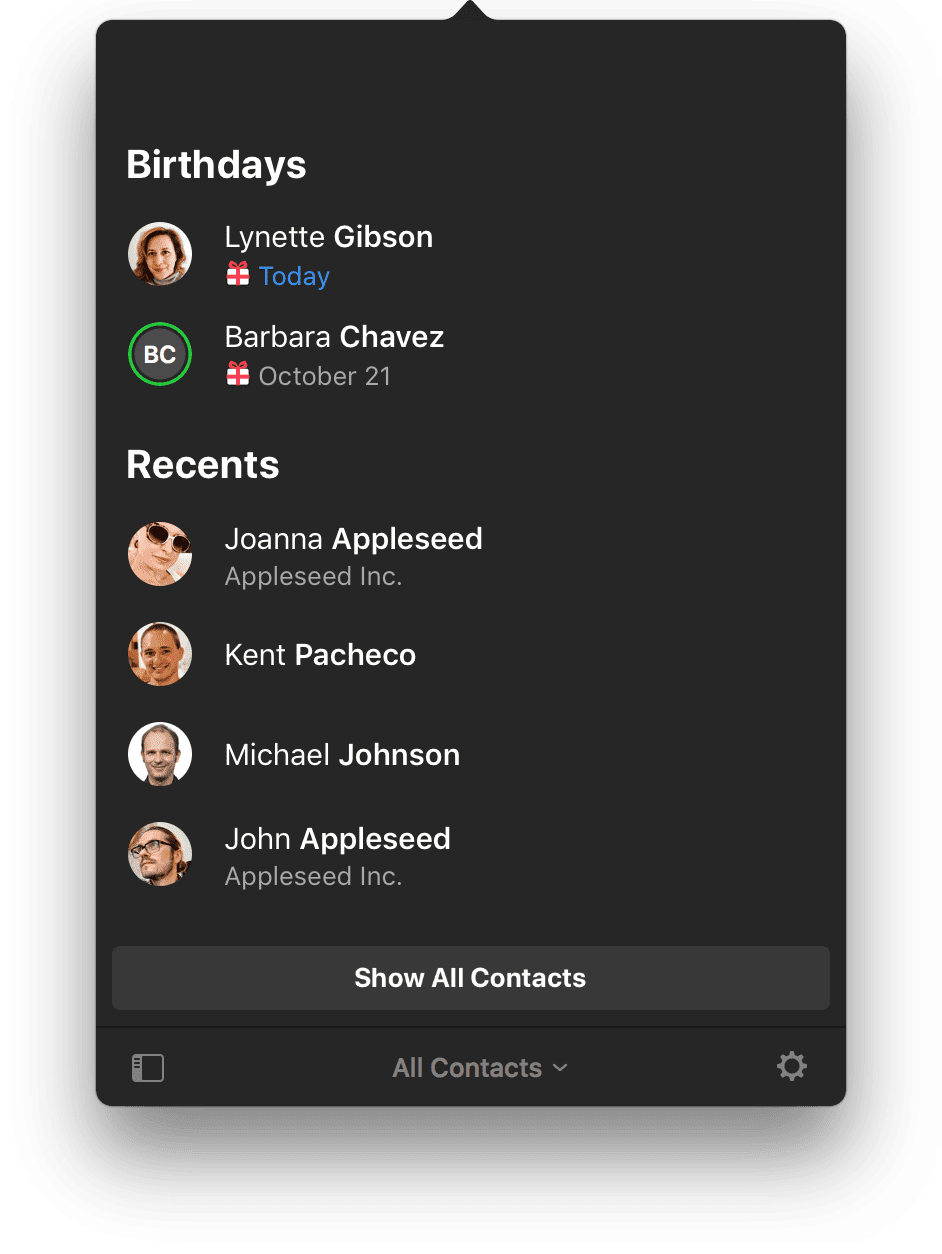Image resolution: width=942 pixels, height=1254 pixels.
Task: Open Joanna Appleseed's contact
Action: coord(353,540)
